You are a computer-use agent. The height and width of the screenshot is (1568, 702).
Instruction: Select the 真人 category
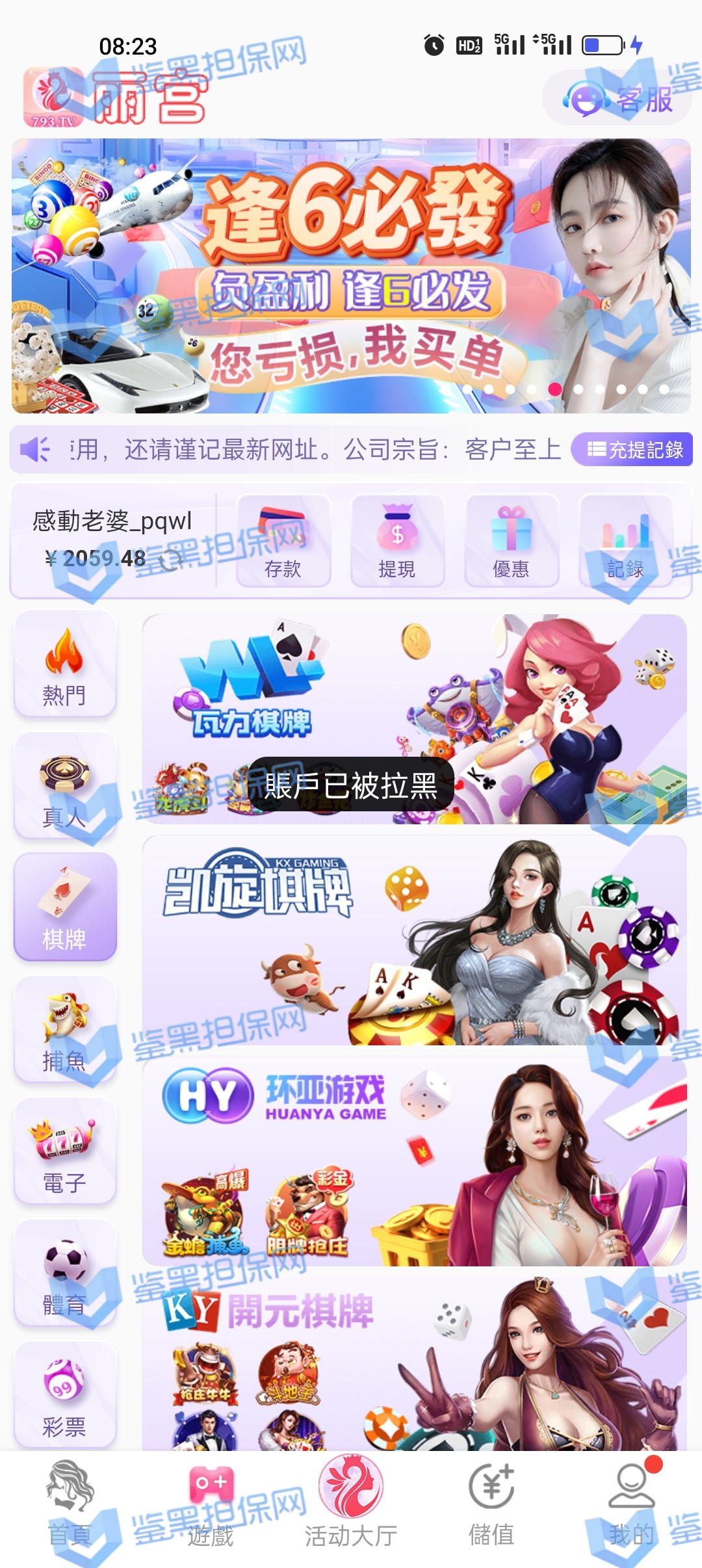click(64, 787)
